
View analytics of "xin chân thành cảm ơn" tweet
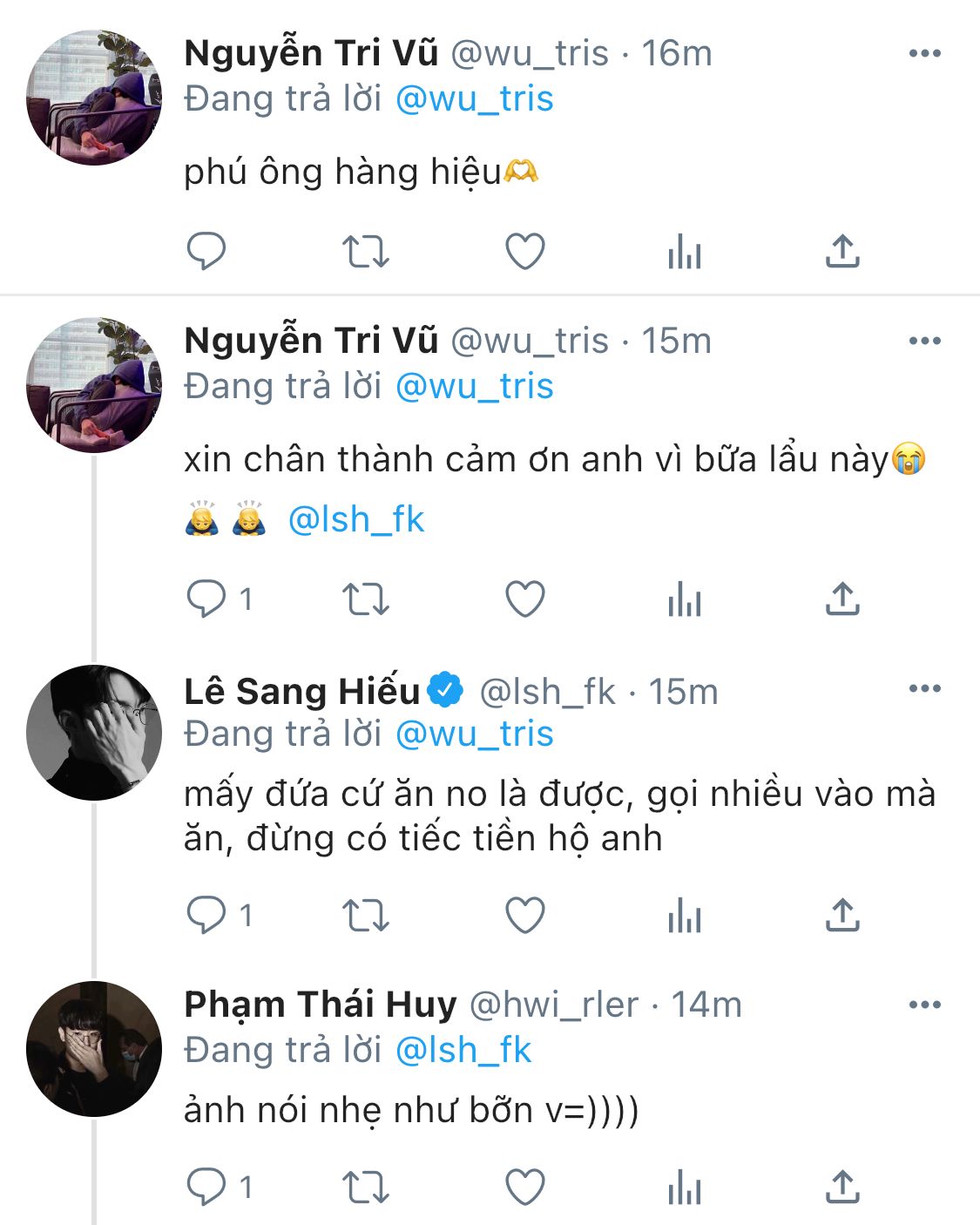[x=684, y=599]
